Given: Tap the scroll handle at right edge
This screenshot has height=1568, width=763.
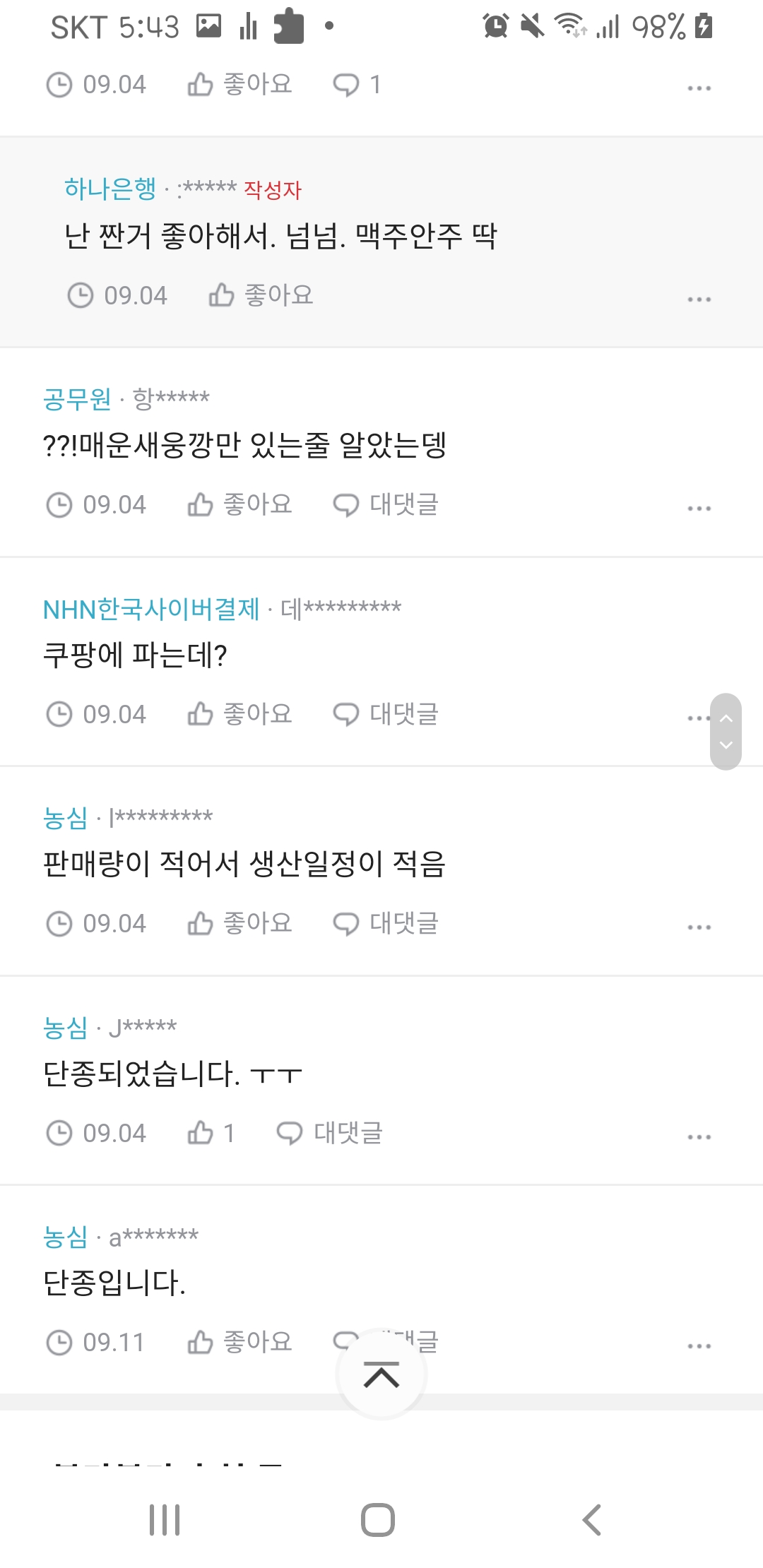Looking at the screenshot, I should [726, 731].
